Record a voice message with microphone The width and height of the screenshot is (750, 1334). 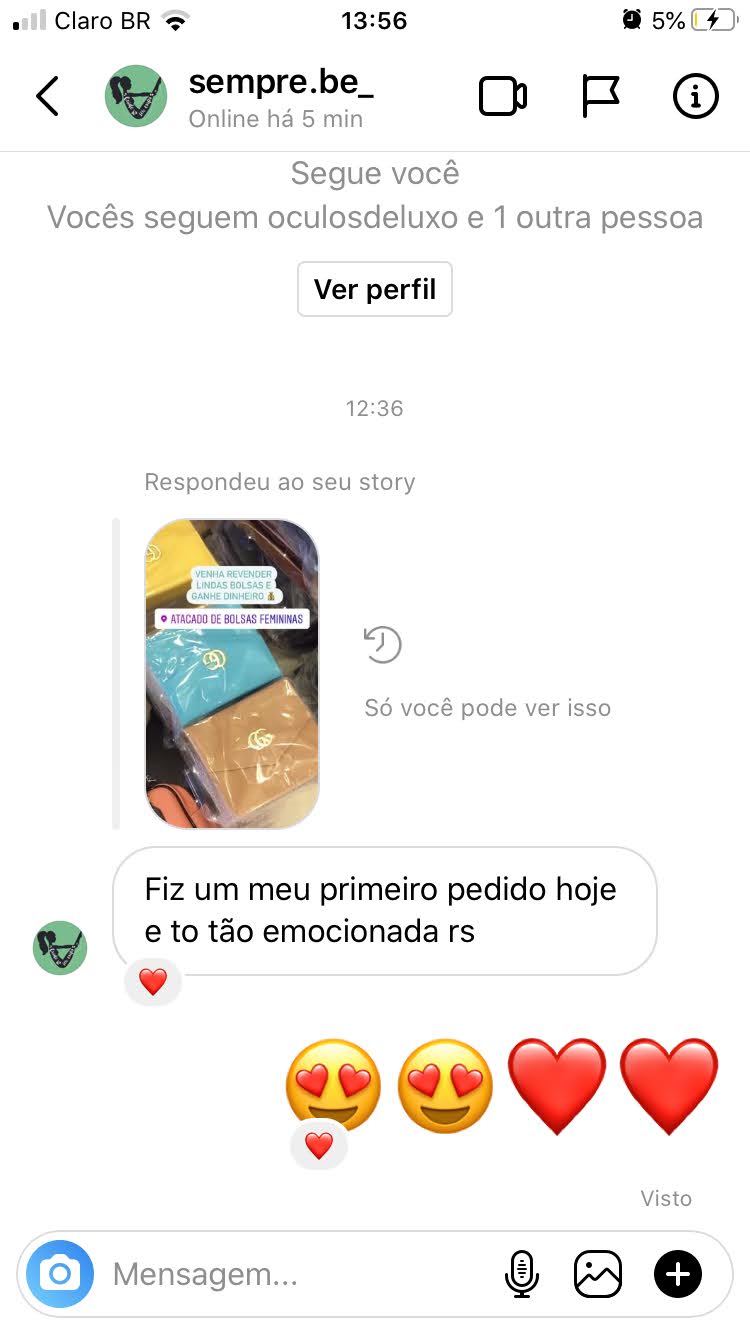pyautogui.click(x=521, y=1274)
